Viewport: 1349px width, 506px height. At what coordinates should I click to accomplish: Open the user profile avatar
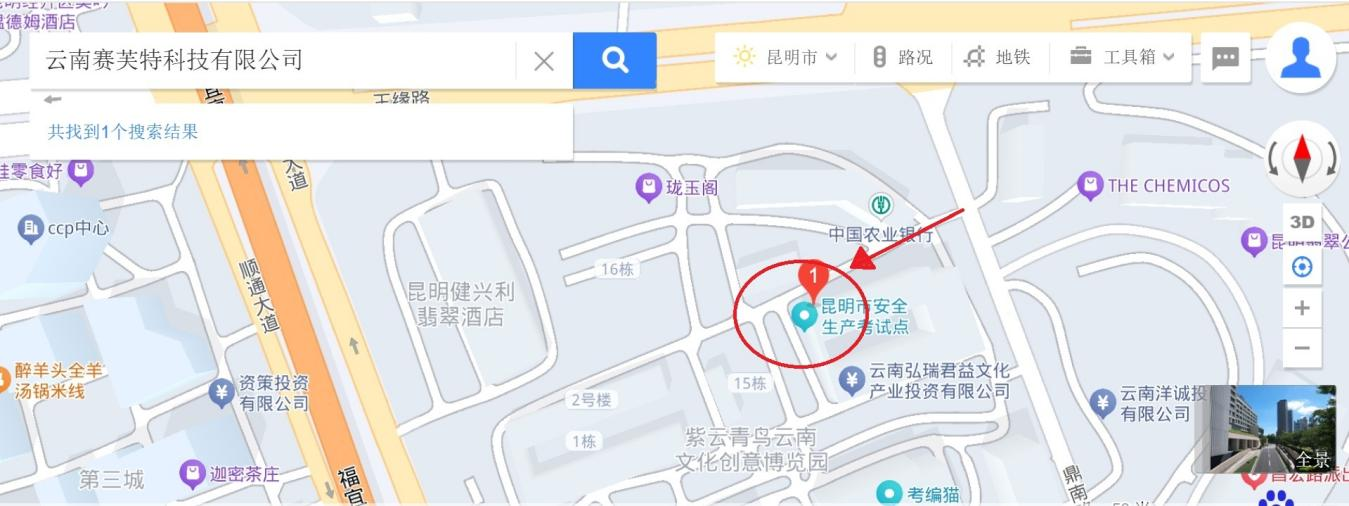1300,58
